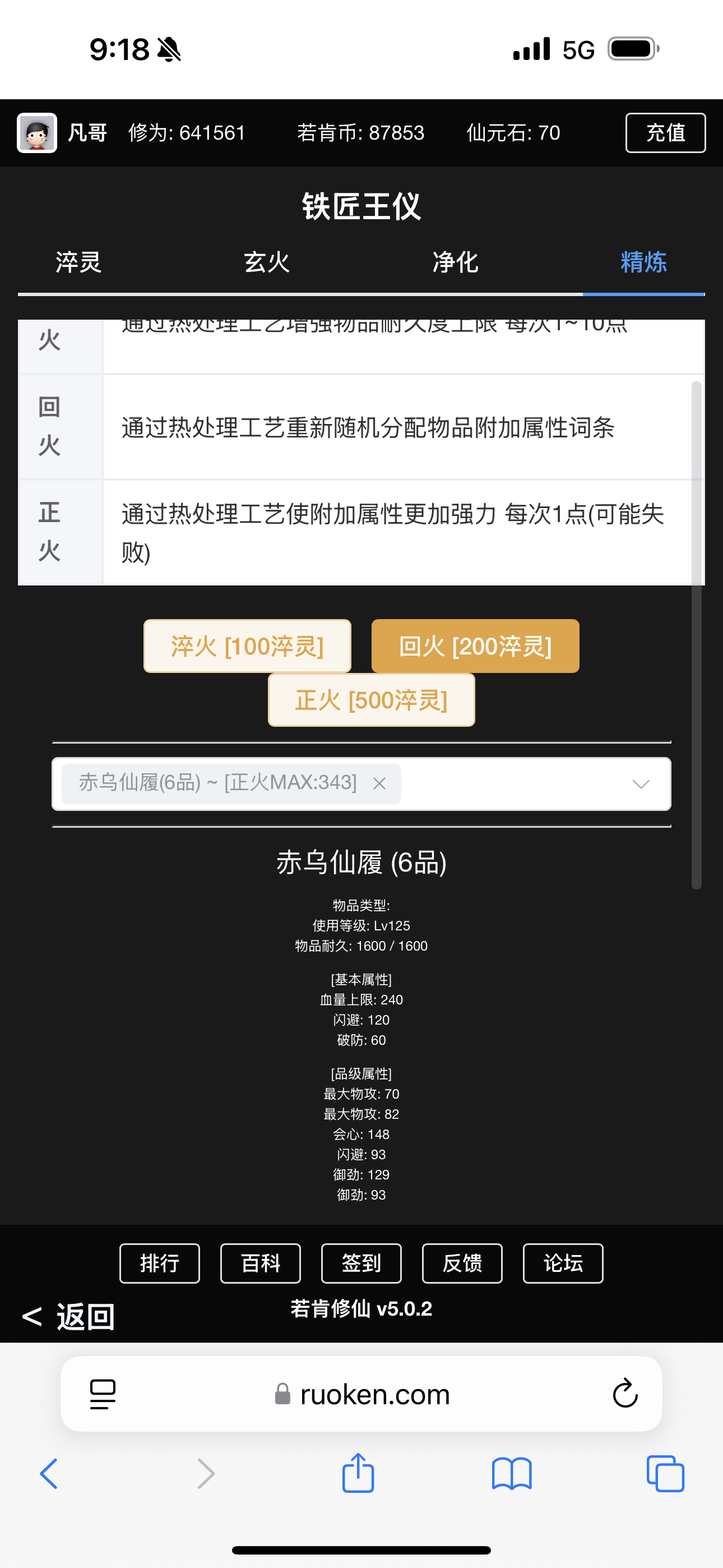The height and width of the screenshot is (1568, 723).
Task: Select the 精炼 tab
Action: [x=643, y=262]
